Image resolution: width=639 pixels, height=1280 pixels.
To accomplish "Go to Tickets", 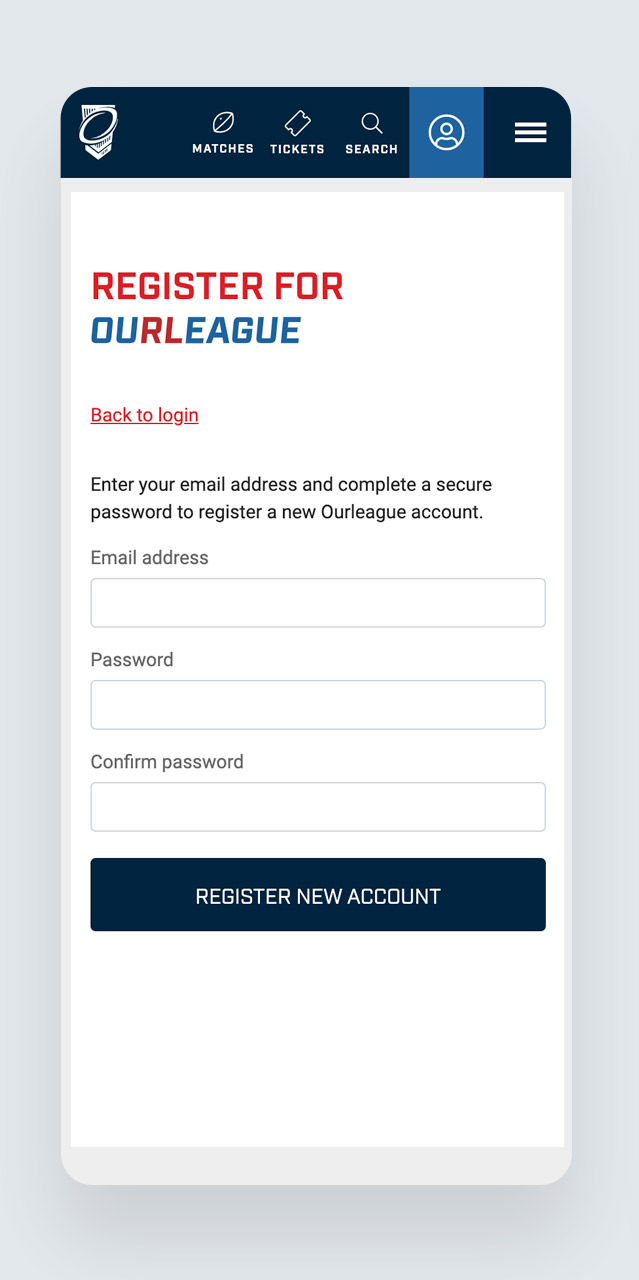I will [x=297, y=133].
